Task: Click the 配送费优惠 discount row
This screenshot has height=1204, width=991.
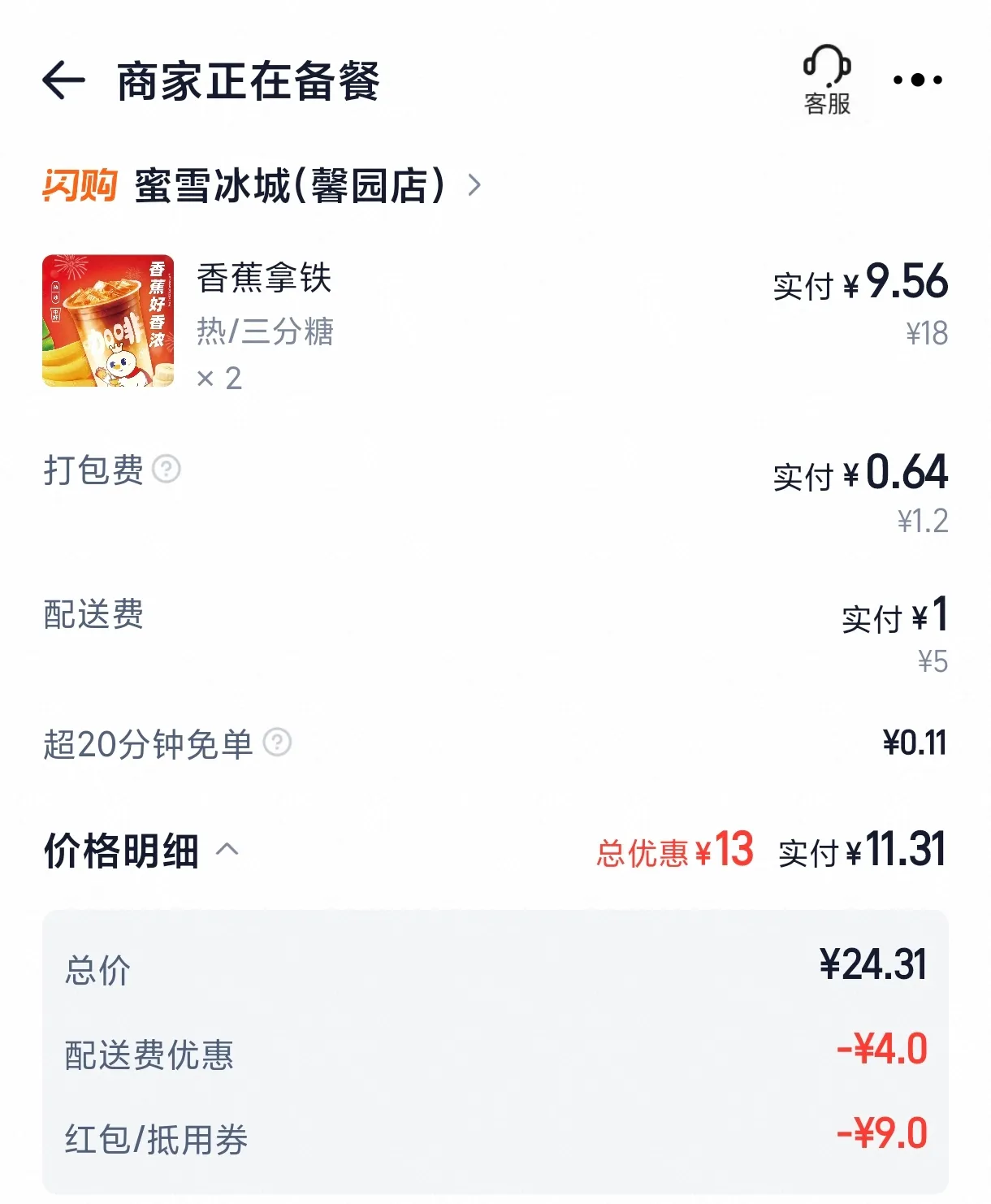Action: point(150,1055)
